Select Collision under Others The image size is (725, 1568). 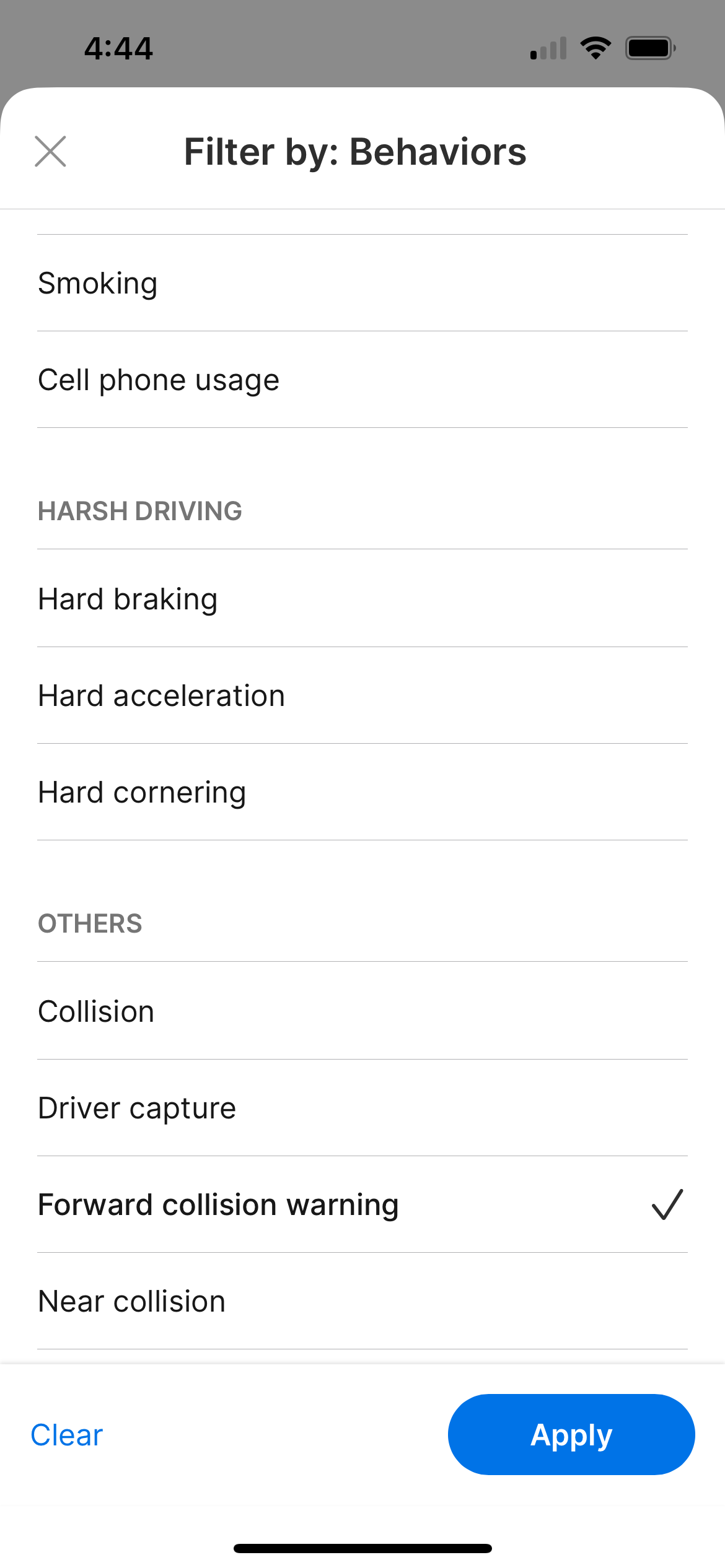point(362,1011)
